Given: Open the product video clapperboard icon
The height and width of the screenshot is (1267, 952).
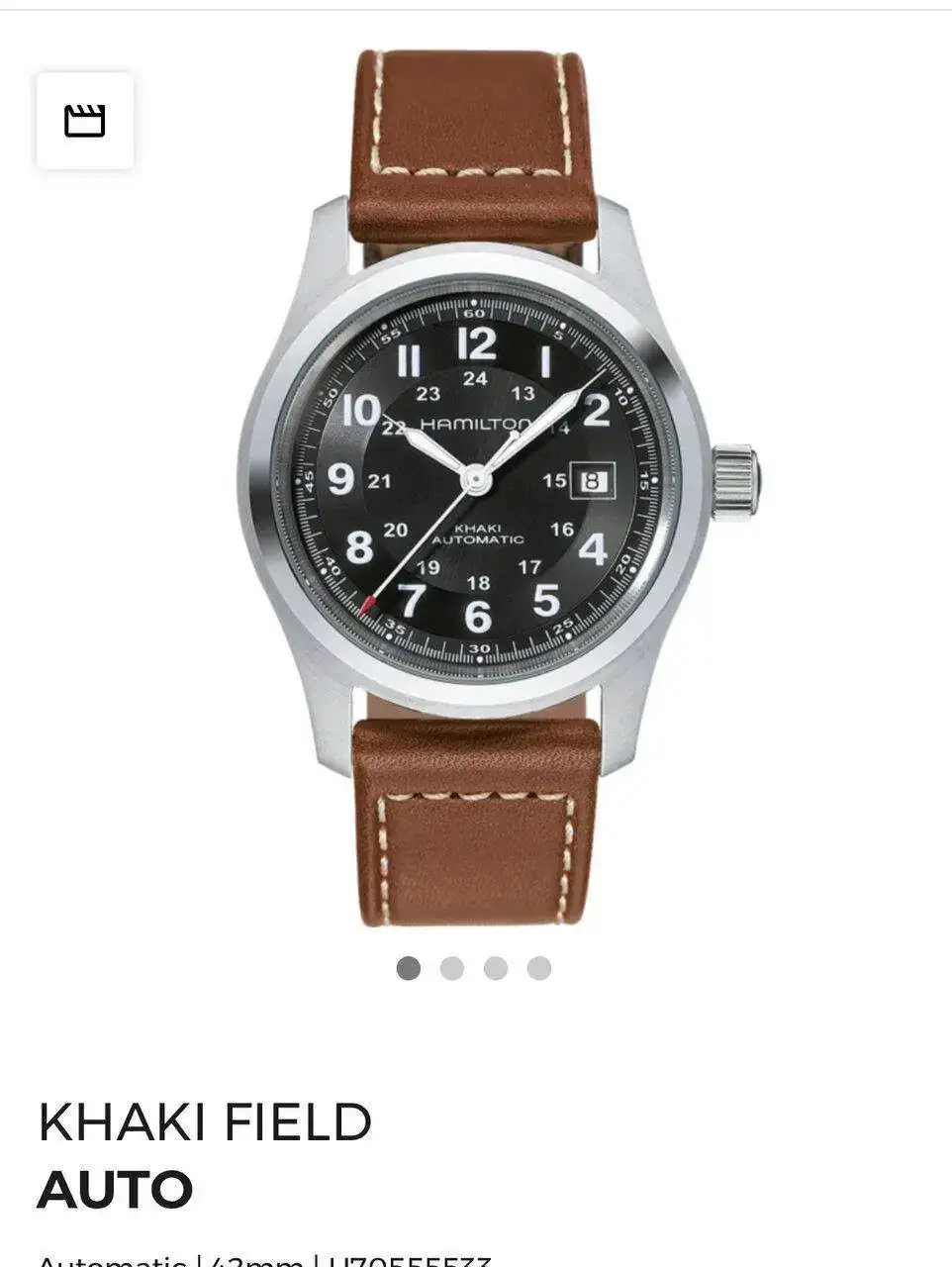Looking at the screenshot, I should (x=85, y=121).
